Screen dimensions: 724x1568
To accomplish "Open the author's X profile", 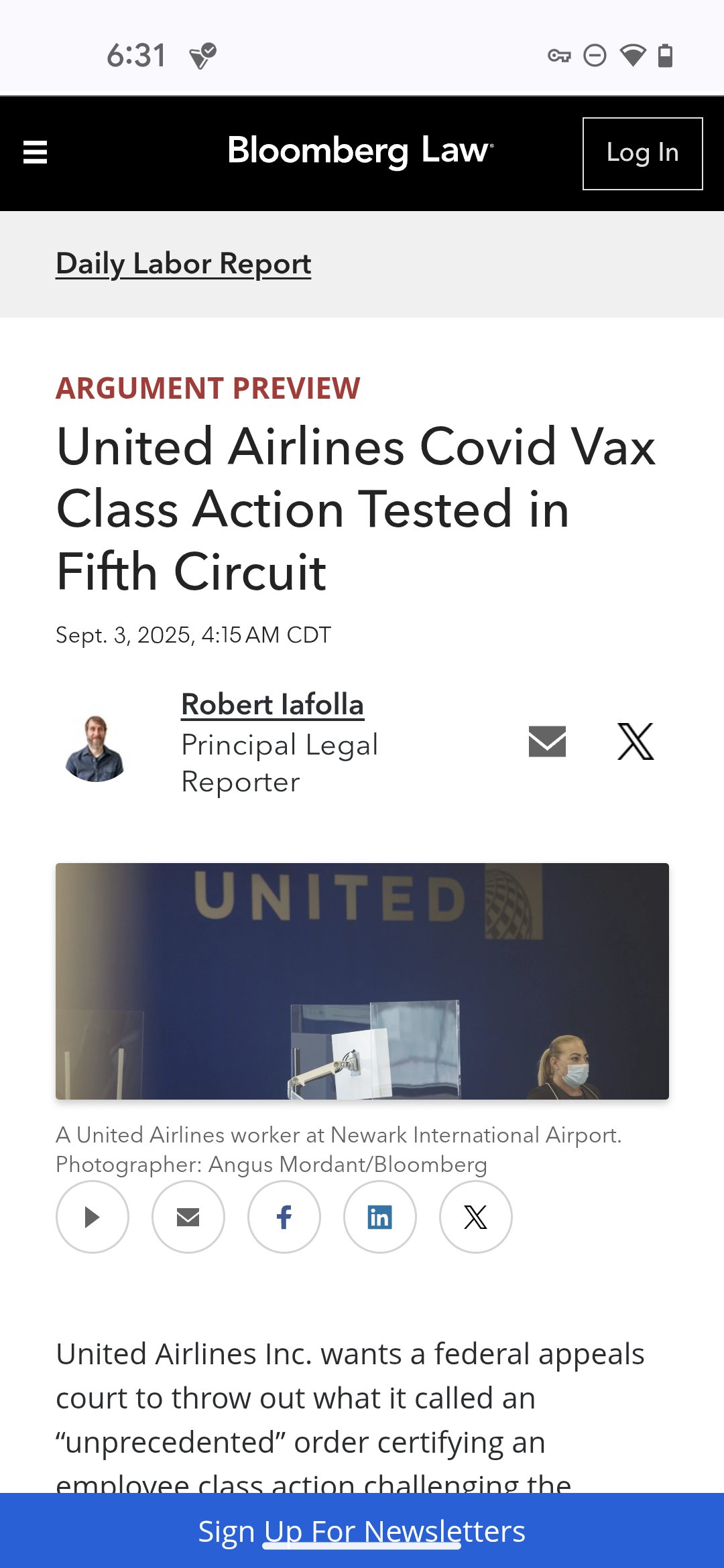I will 635,742.
